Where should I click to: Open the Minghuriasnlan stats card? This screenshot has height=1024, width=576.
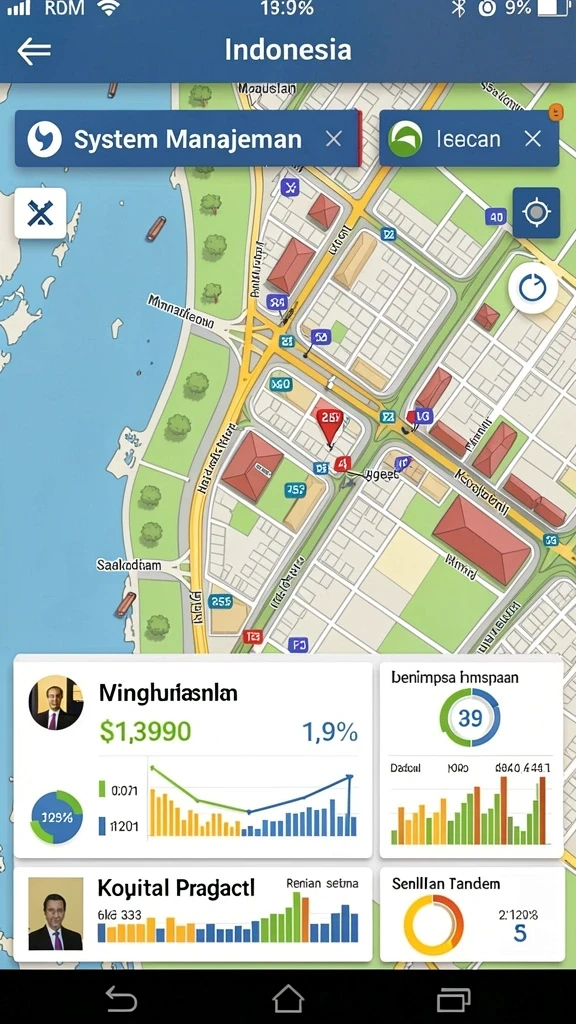[193, 760]
